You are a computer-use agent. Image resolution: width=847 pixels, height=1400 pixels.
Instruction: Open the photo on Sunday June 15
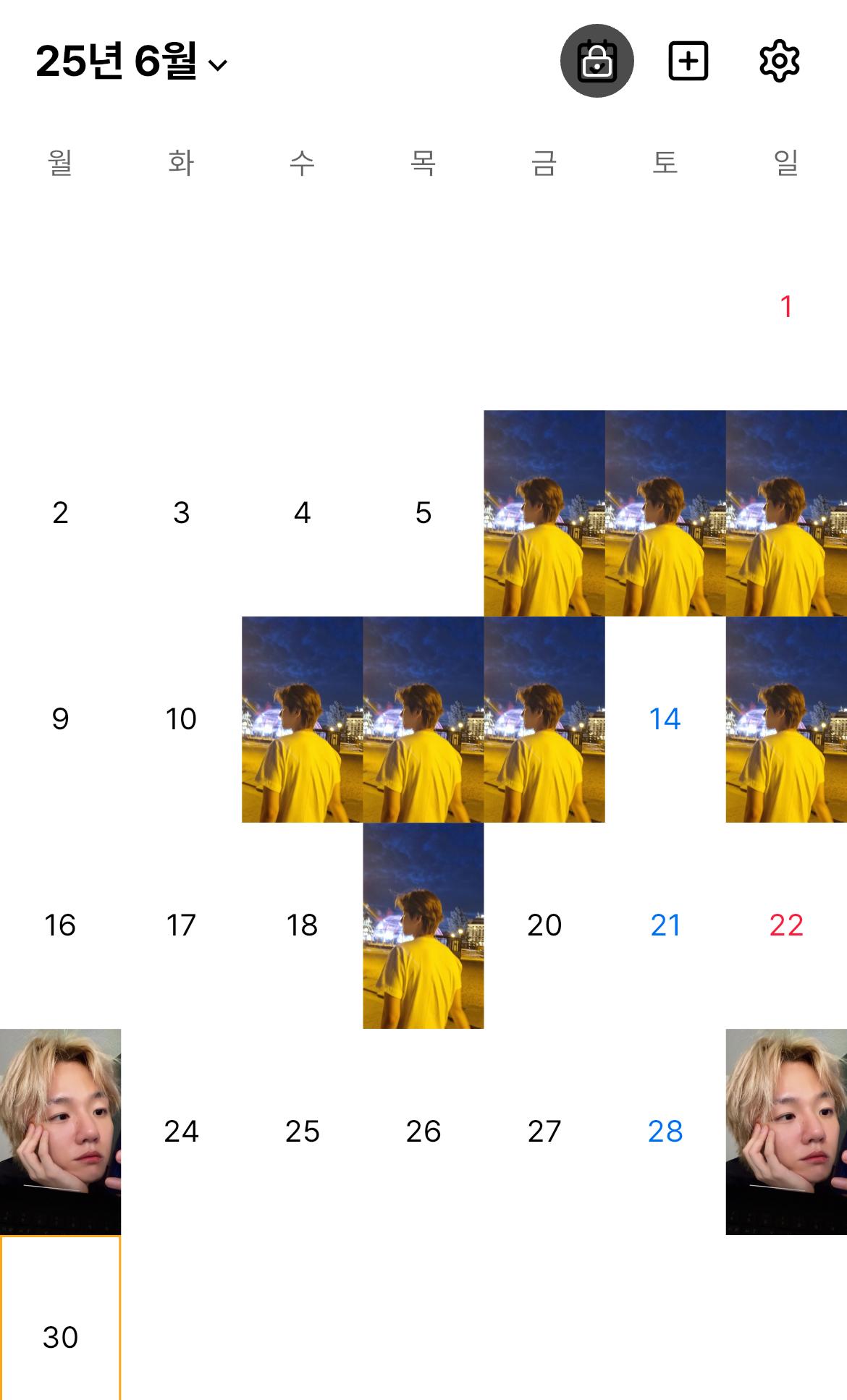coord(786,719)
